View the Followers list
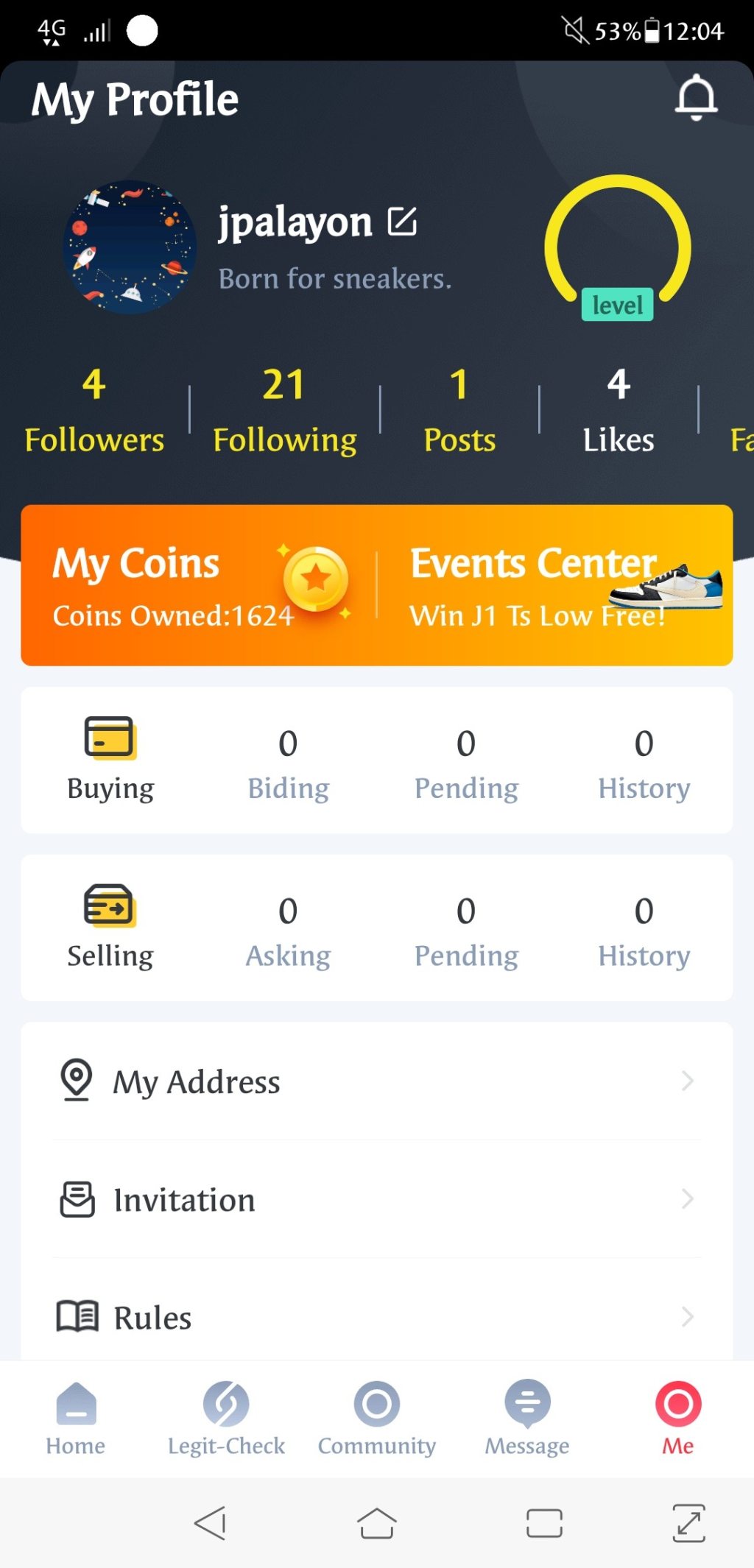Viewport: 754px width, 1568px height. 94,410
